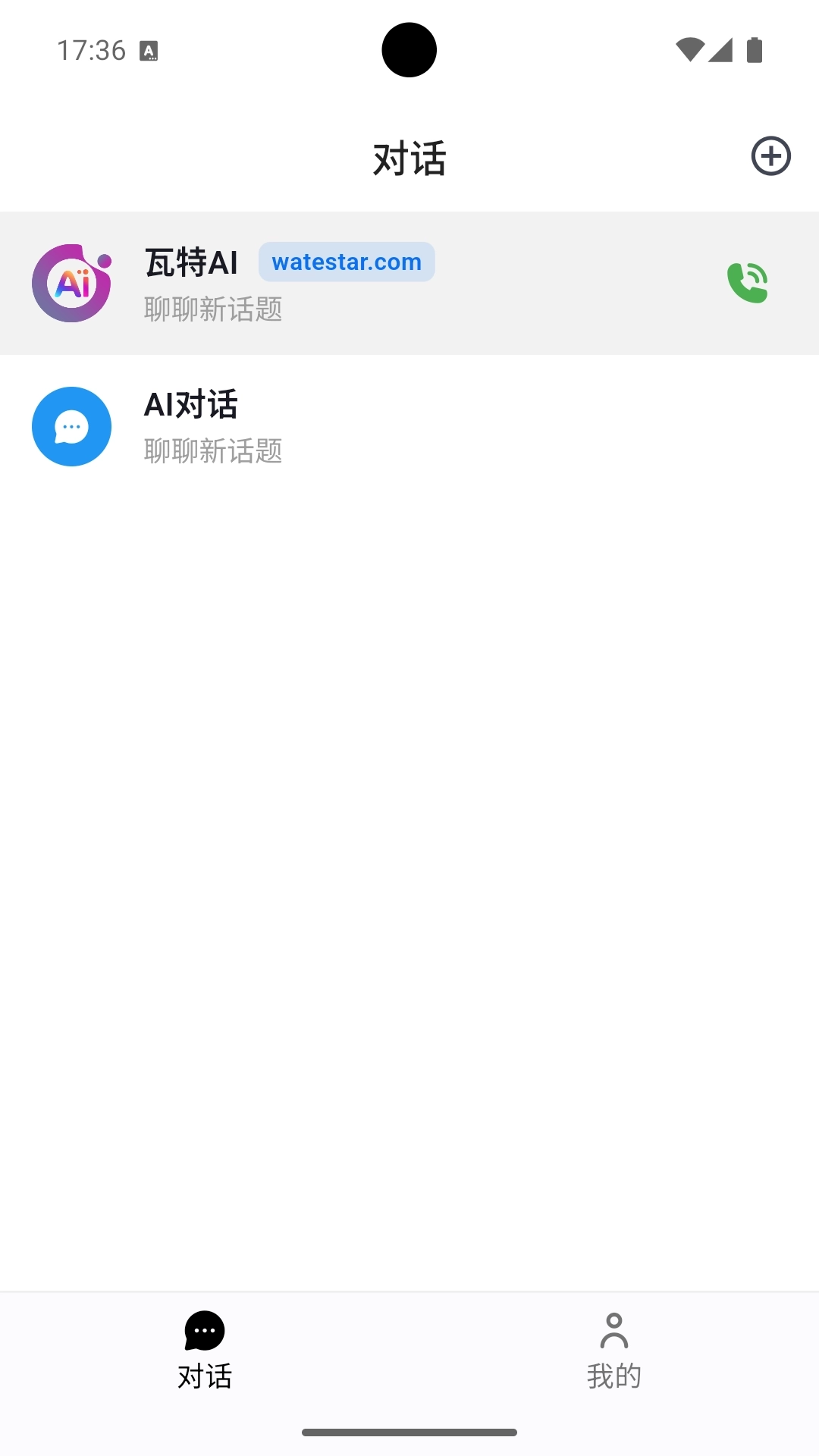Tap the battery status icon
This screenshot has width=819, height=1456.
point(754,49)
